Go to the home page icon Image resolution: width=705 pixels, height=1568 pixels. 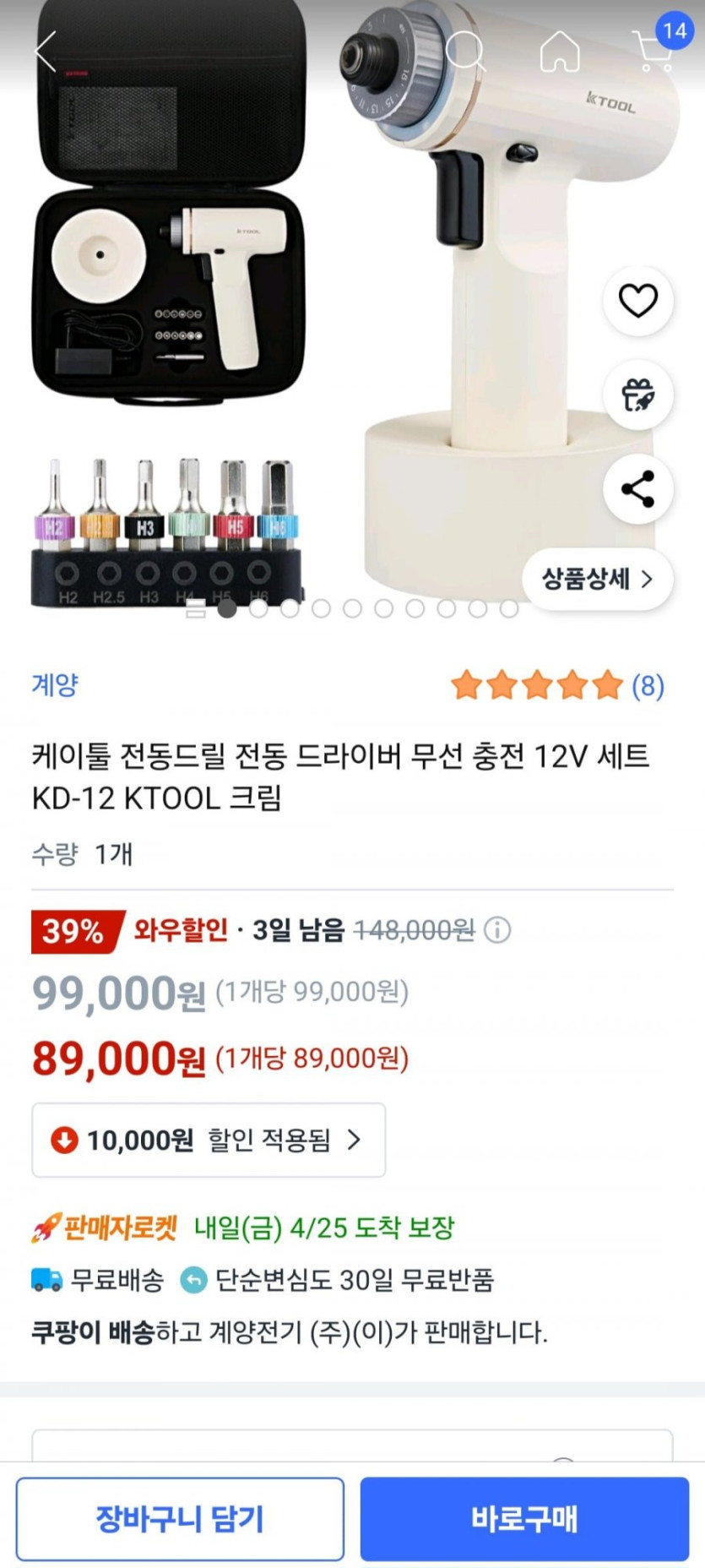560,52
